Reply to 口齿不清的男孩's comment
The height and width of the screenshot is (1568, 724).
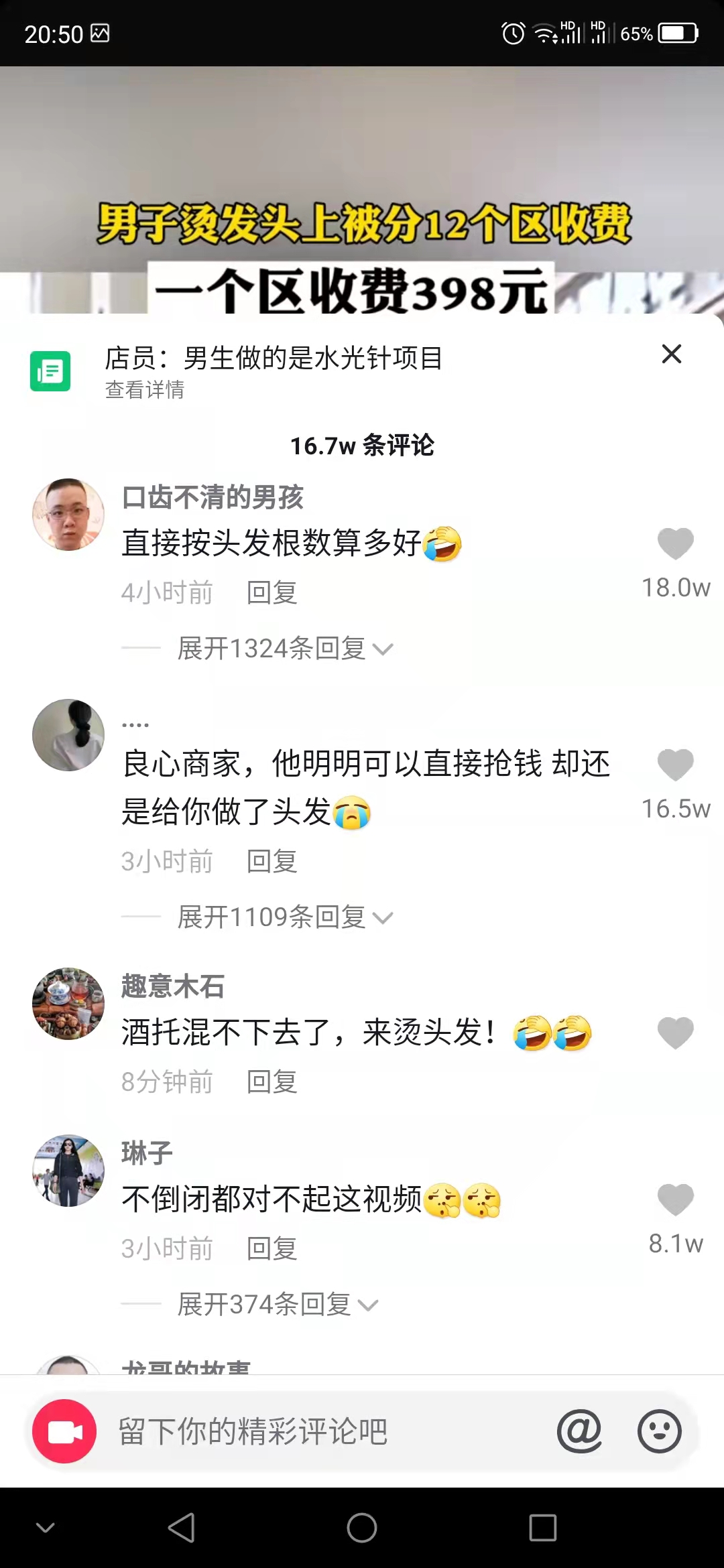point(271,592)
